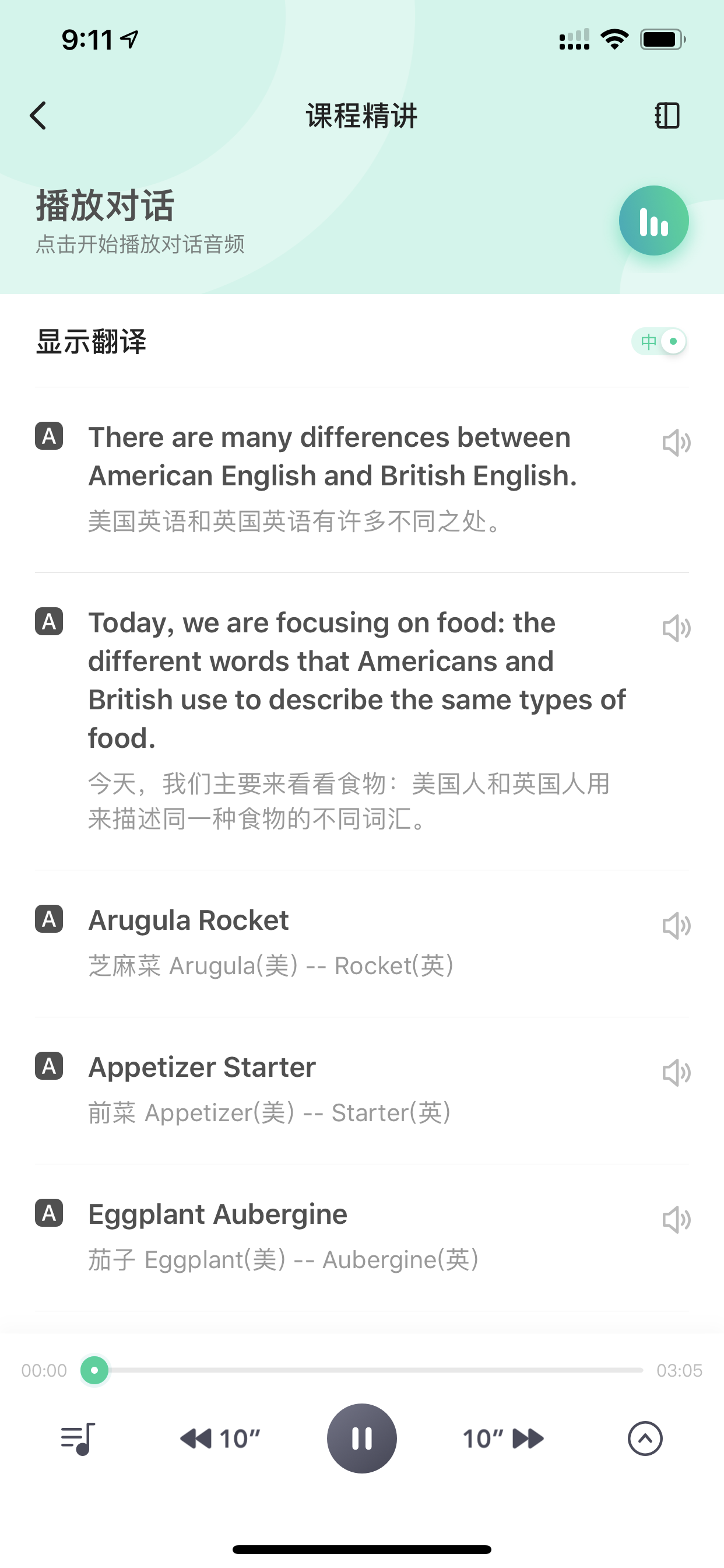Play audio for 'Appetizer Starter'
The width and height of the screenshot is (724, 1568).
676,1073
